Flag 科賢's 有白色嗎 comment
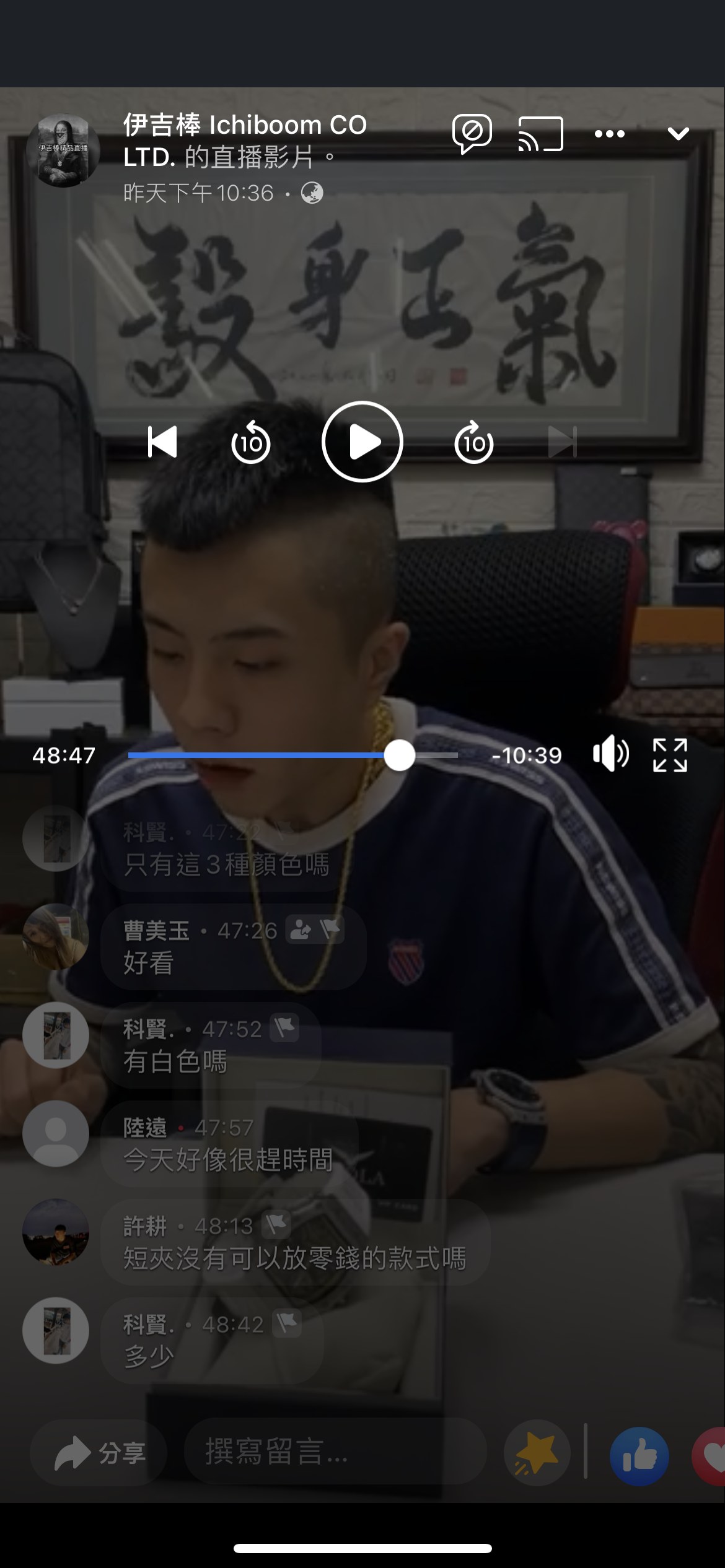 coord(285,1028)
